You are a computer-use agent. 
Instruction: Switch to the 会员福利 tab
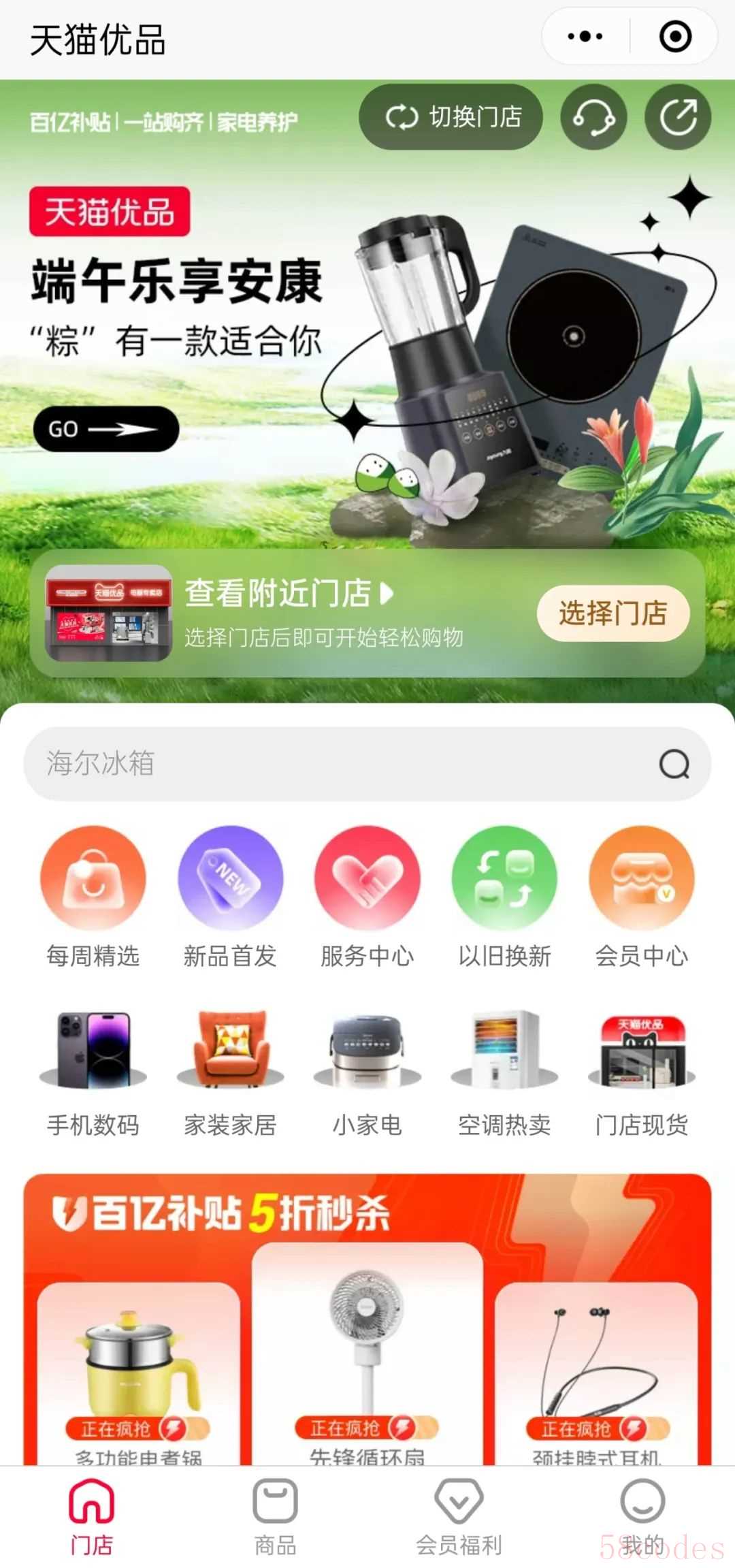(x=459, y=1515)
